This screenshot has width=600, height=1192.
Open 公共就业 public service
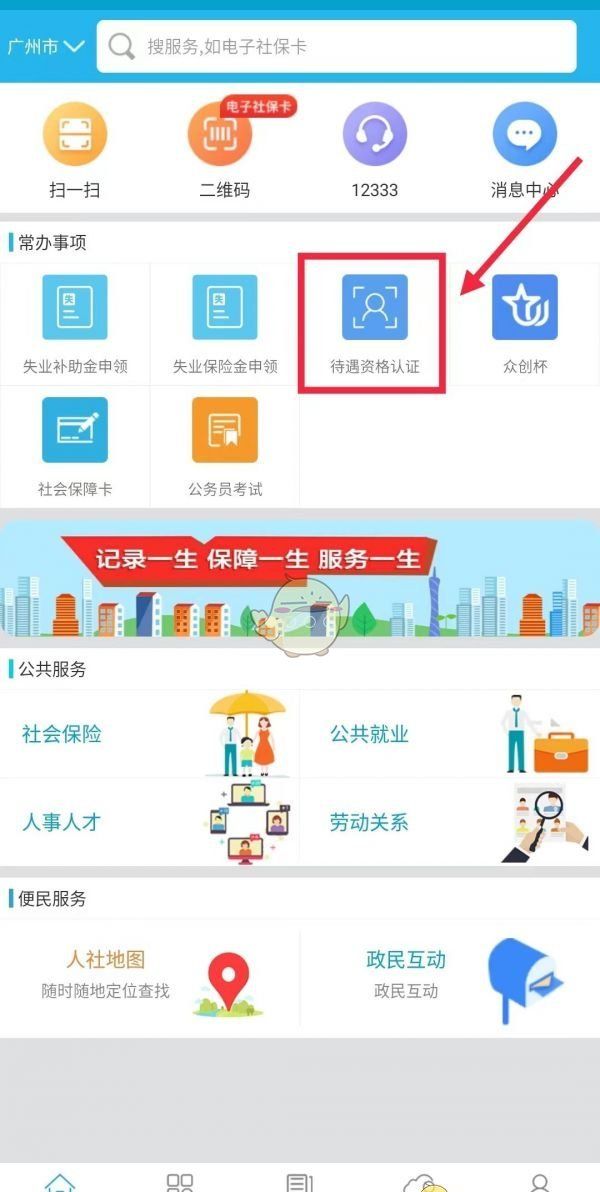click(450, 734)
